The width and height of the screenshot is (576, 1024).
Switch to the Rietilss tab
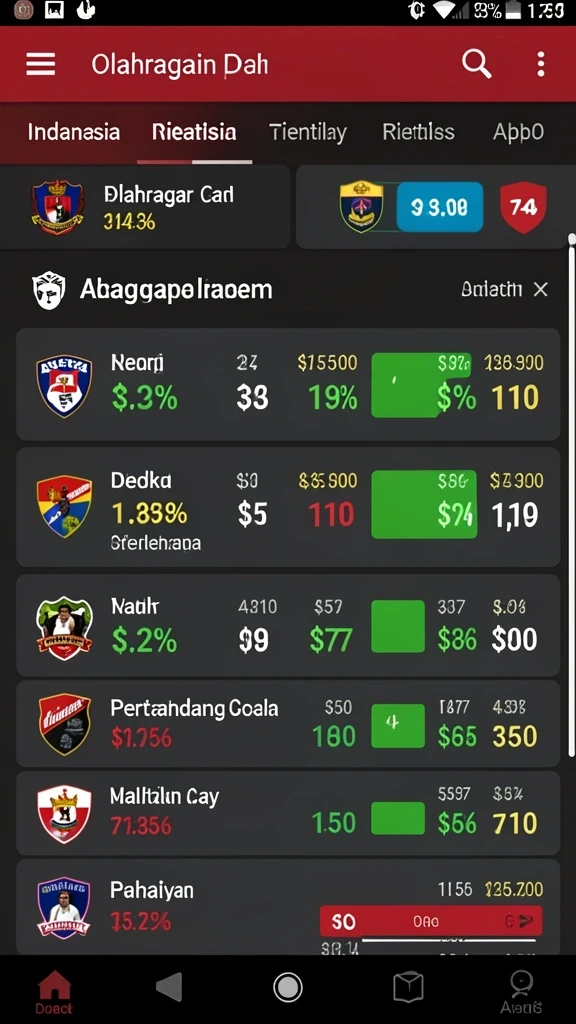[x=418, y=132]
